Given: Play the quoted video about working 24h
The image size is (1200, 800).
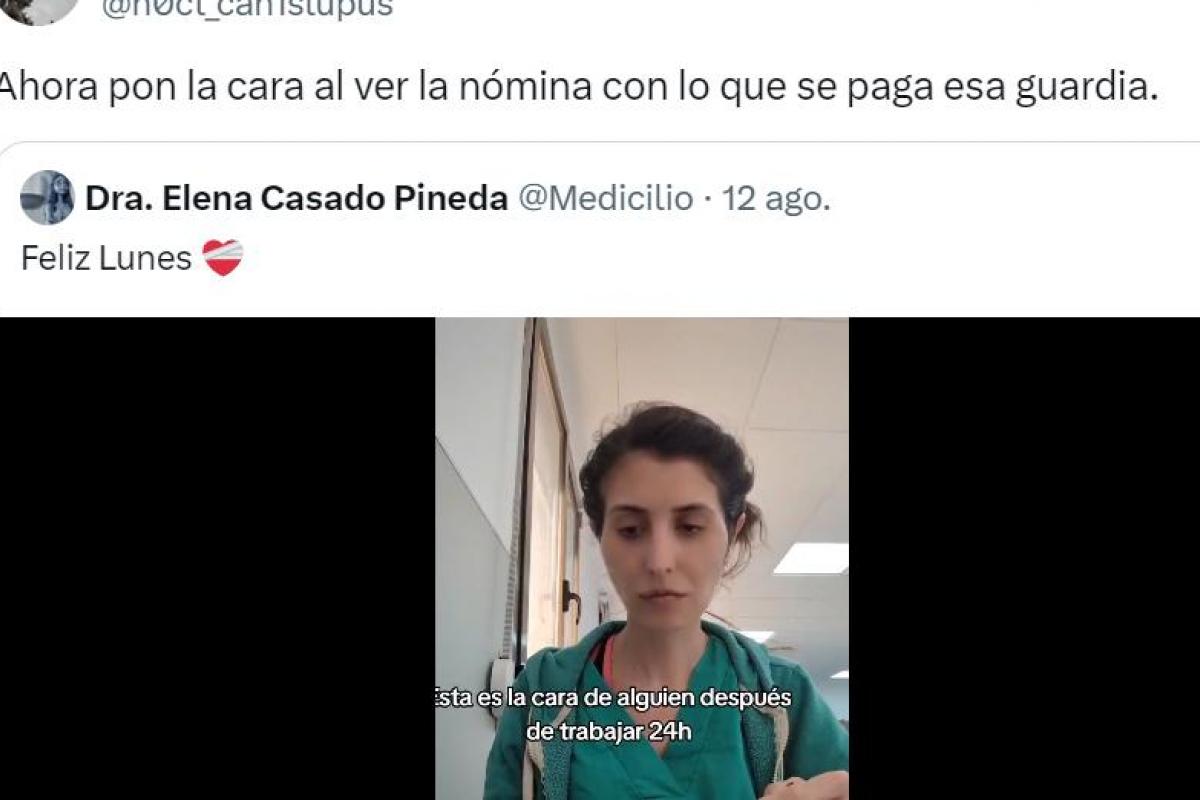Looking at the screenshot, I should pos(641,558).
